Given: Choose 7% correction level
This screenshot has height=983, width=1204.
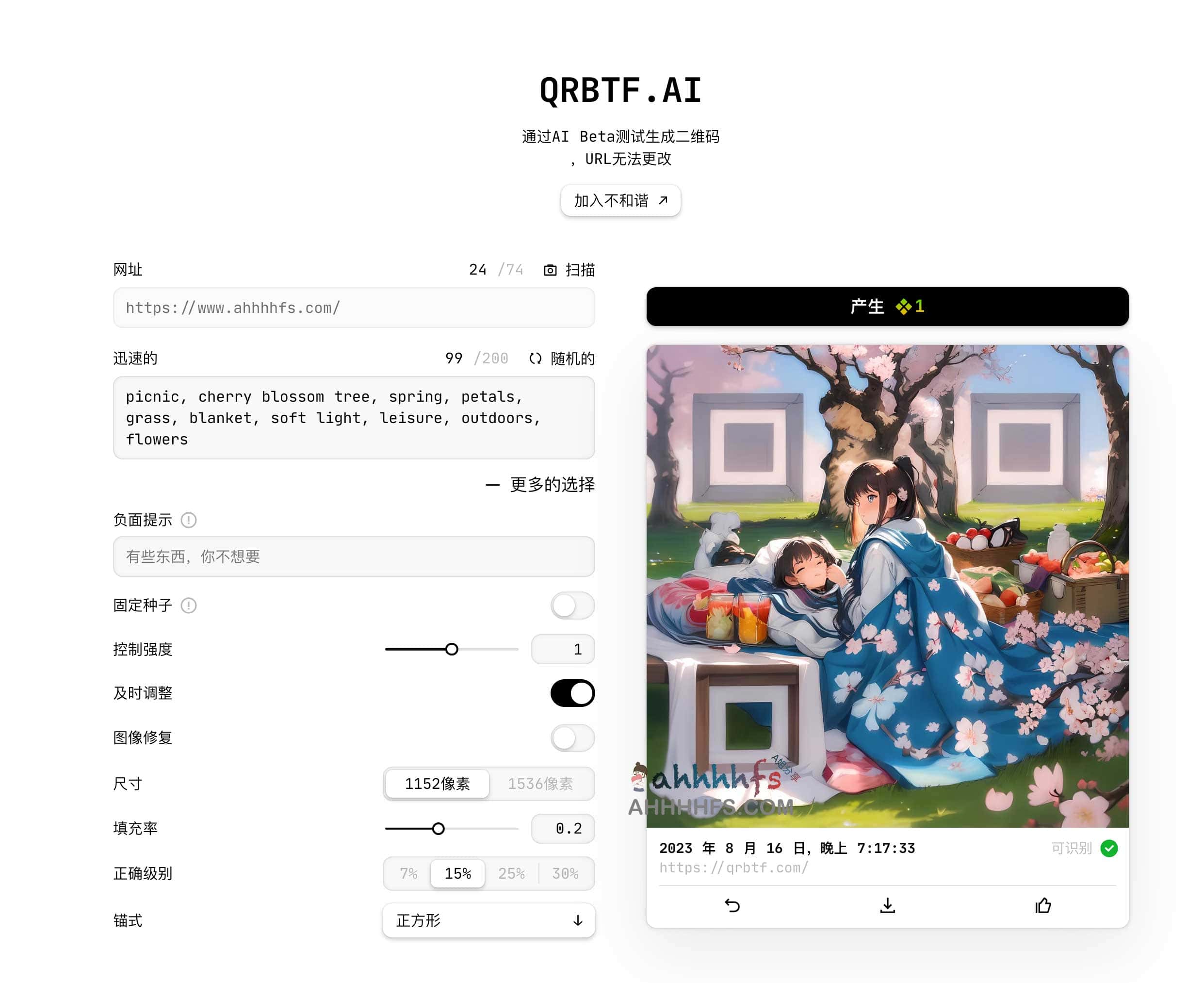Looking at the screenshot, I should click(x=408, y=874).
